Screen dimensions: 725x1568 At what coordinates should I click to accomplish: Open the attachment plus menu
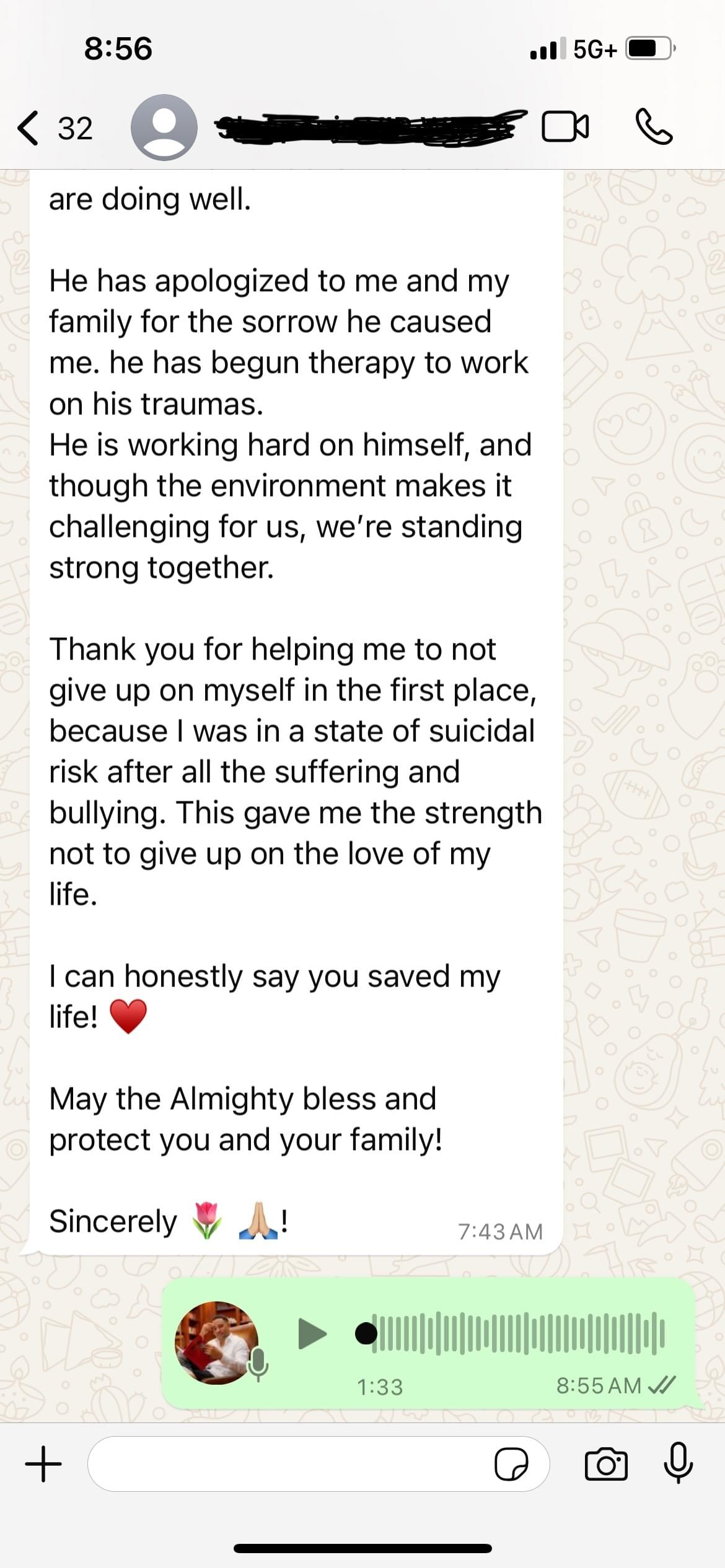click(43, 1464)
